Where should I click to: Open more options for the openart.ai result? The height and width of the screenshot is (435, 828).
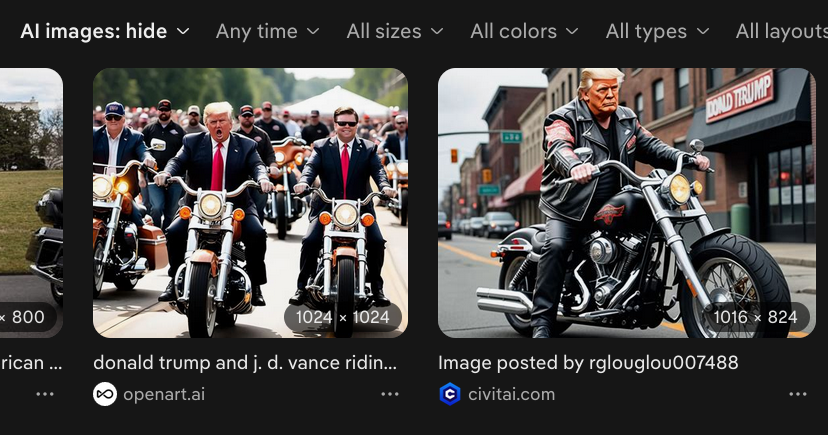(x=390, y=394)
